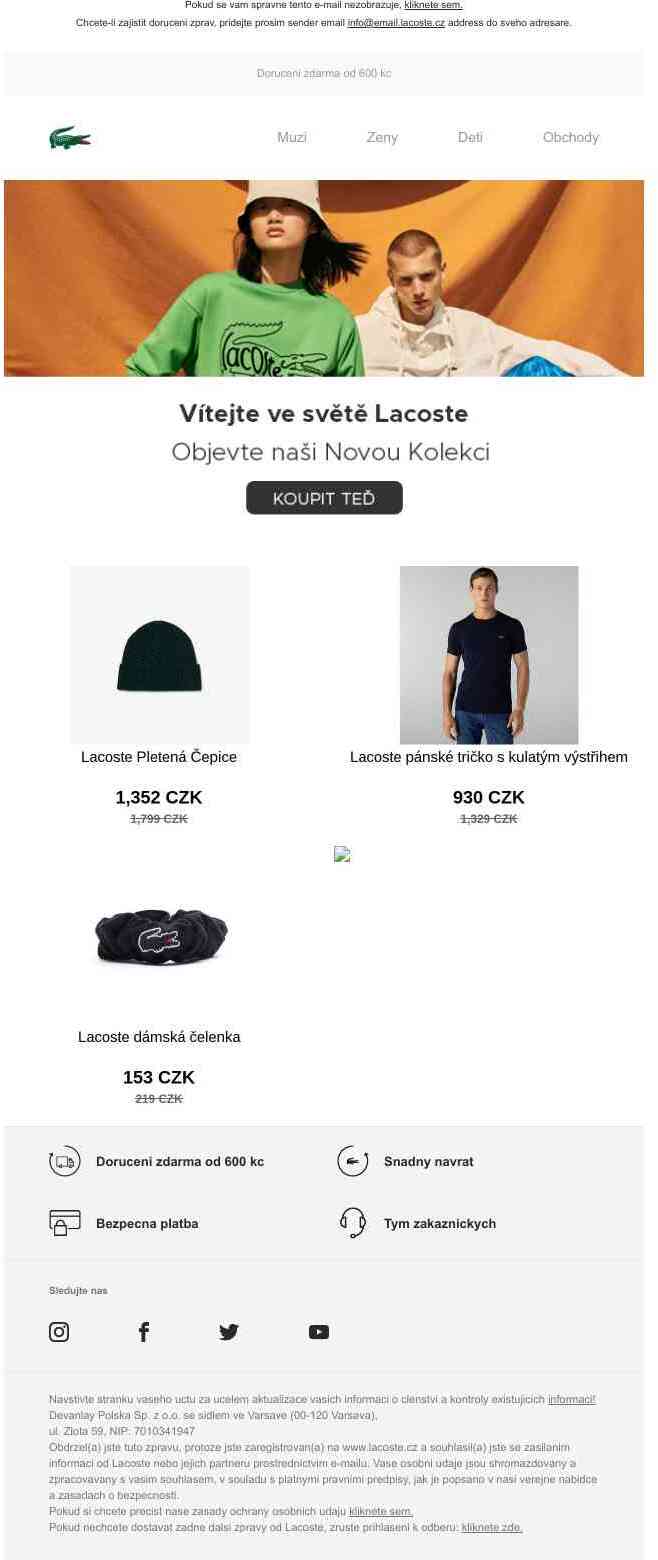658x1560 pixels.
Task: Tap the top 'klikněte sem' view-online link
Action: tap(433, 5)
